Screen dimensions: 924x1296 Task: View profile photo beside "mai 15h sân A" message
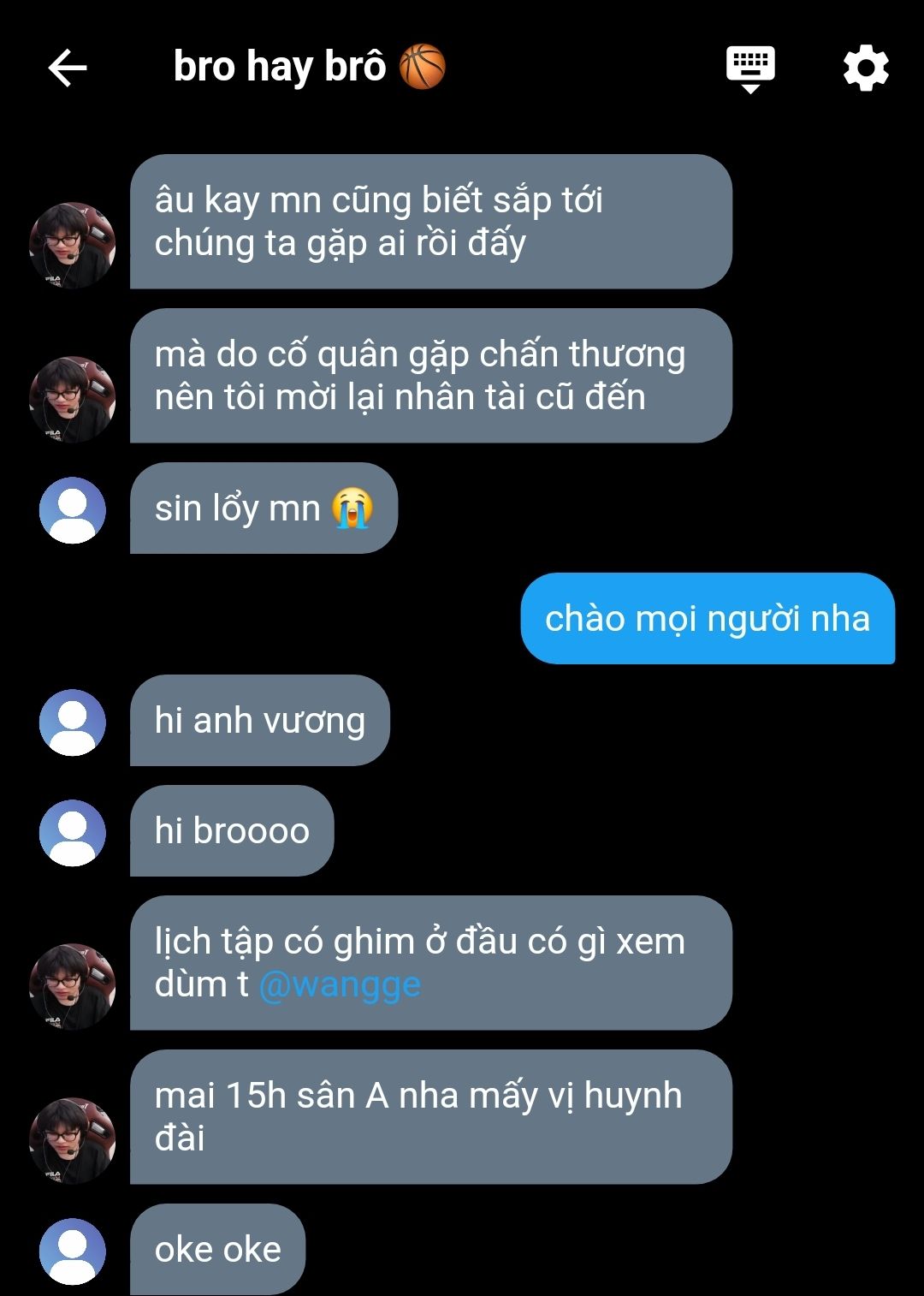(x=73, y=1140)
